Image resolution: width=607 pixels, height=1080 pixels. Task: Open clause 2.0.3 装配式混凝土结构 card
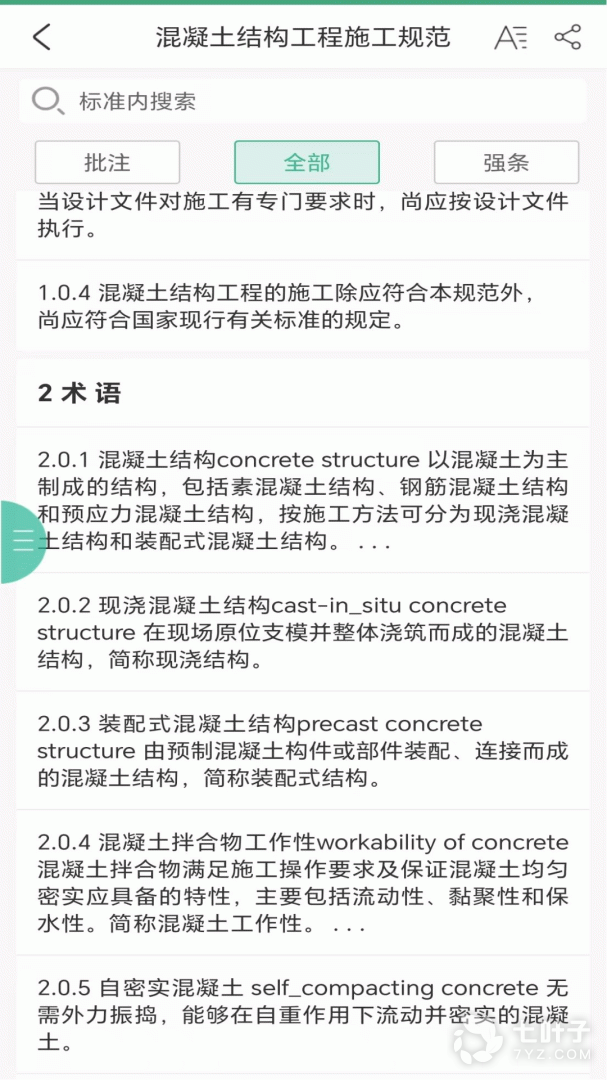302,750
